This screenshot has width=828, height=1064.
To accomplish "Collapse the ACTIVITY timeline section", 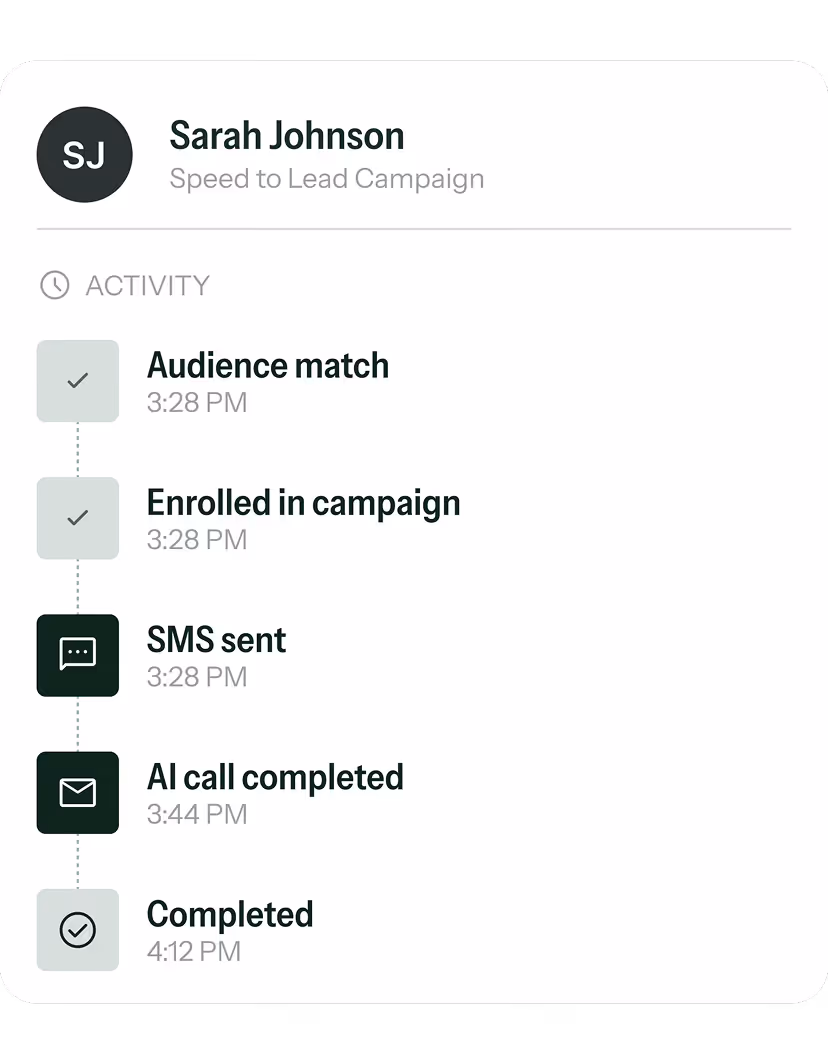I will (x=145, y=286).
